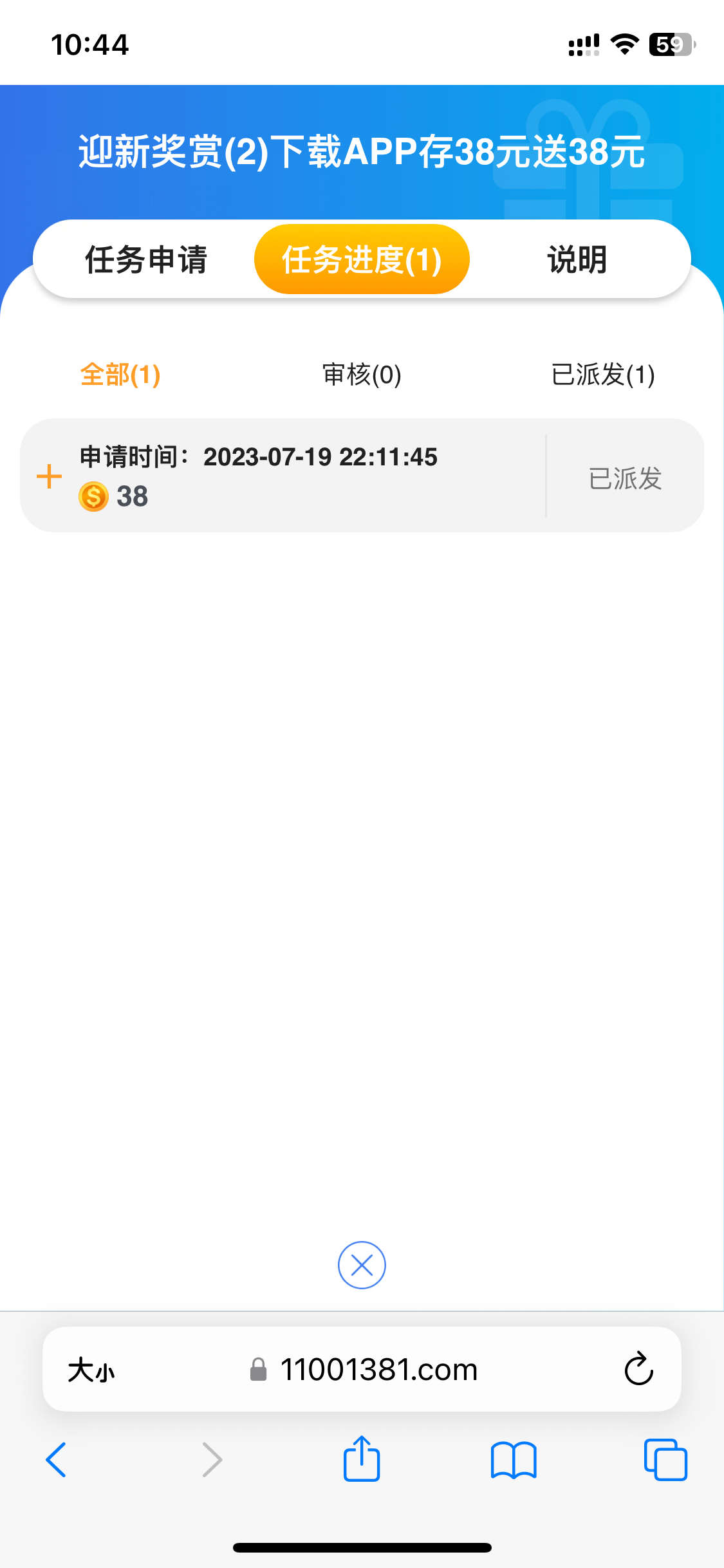
Task: Tap the battery indicator showing 59
Action: point(672,43)
